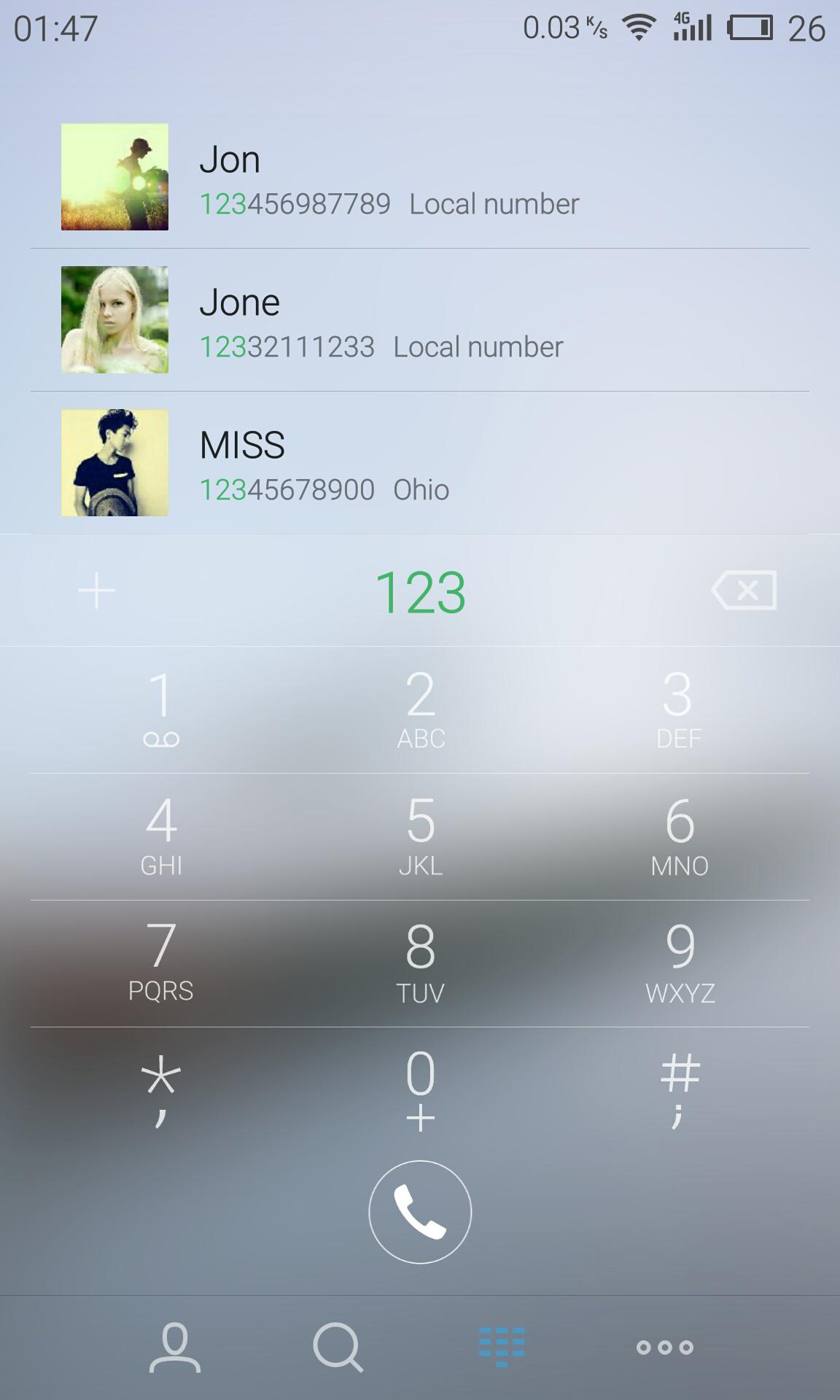Dial digit 0 plus key
This screenshot has width=840, height=1400.
click(x=421, y=1089)
